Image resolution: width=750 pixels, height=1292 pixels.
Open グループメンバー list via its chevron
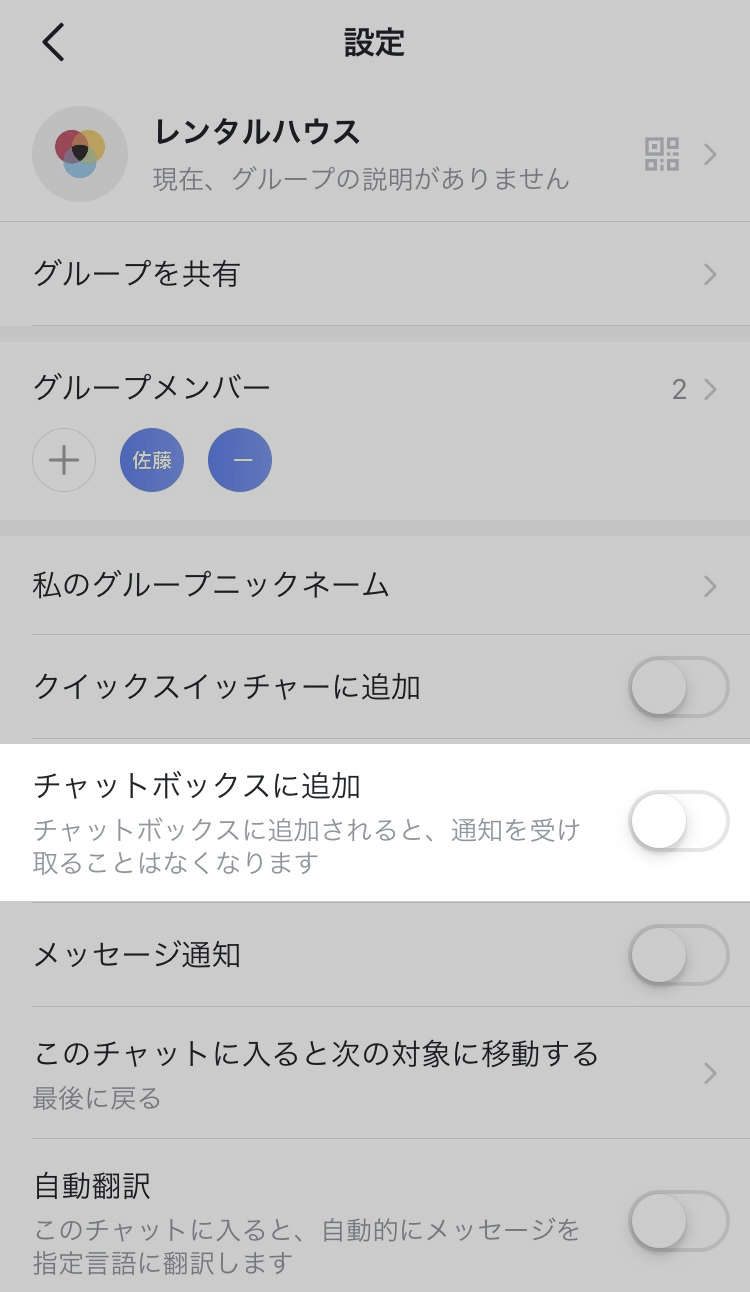click(x=710, y=389)
